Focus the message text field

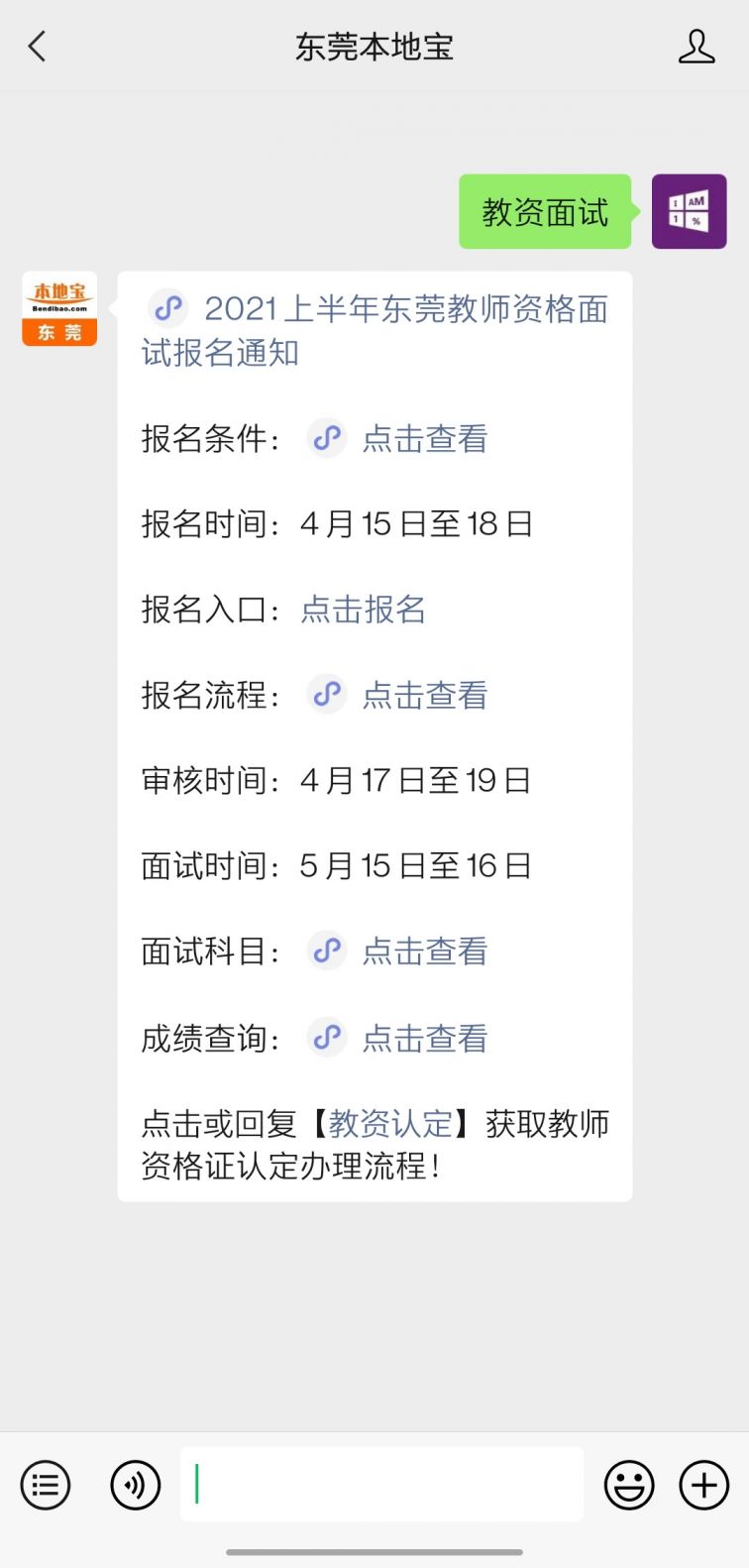pos(381,1484)
